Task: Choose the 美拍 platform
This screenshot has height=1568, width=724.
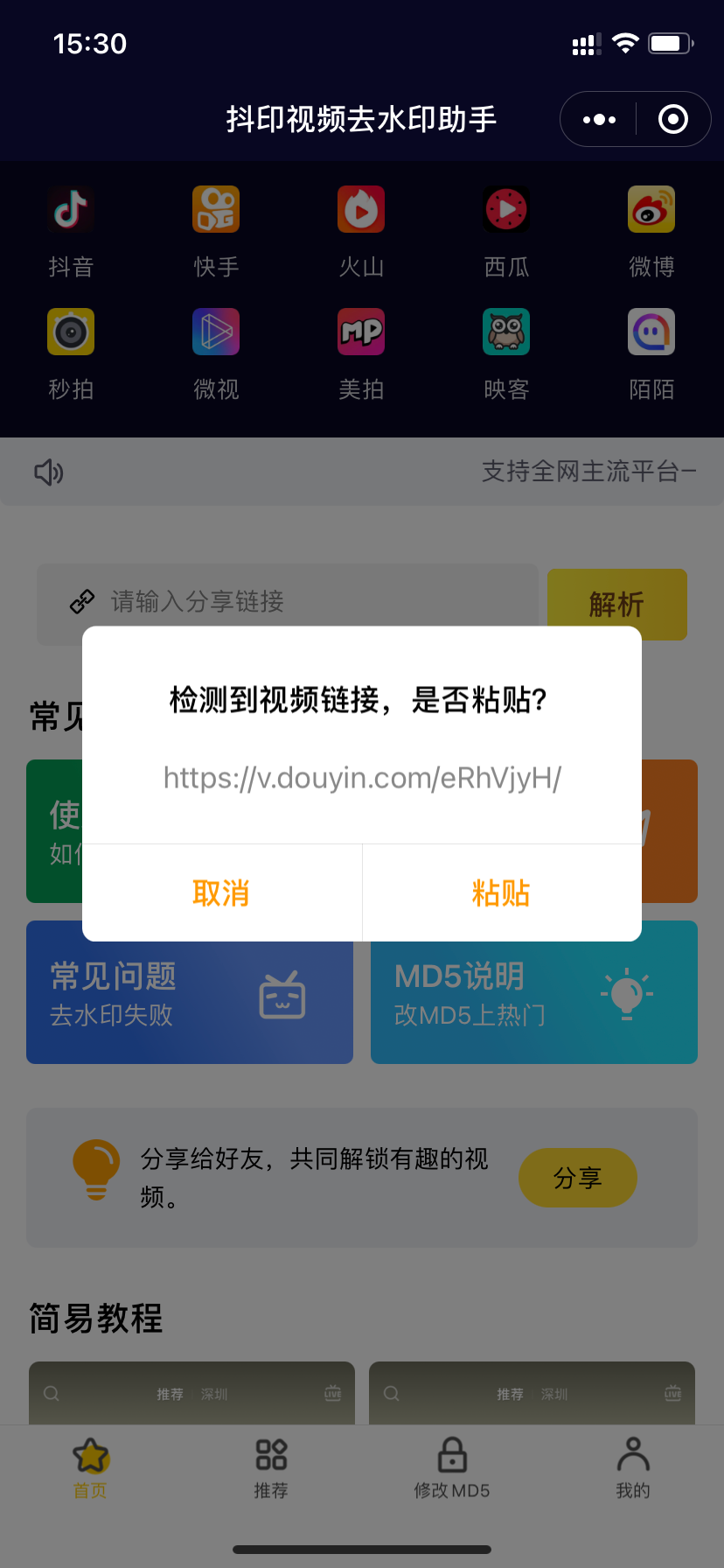Action: [x=361, y=332]
